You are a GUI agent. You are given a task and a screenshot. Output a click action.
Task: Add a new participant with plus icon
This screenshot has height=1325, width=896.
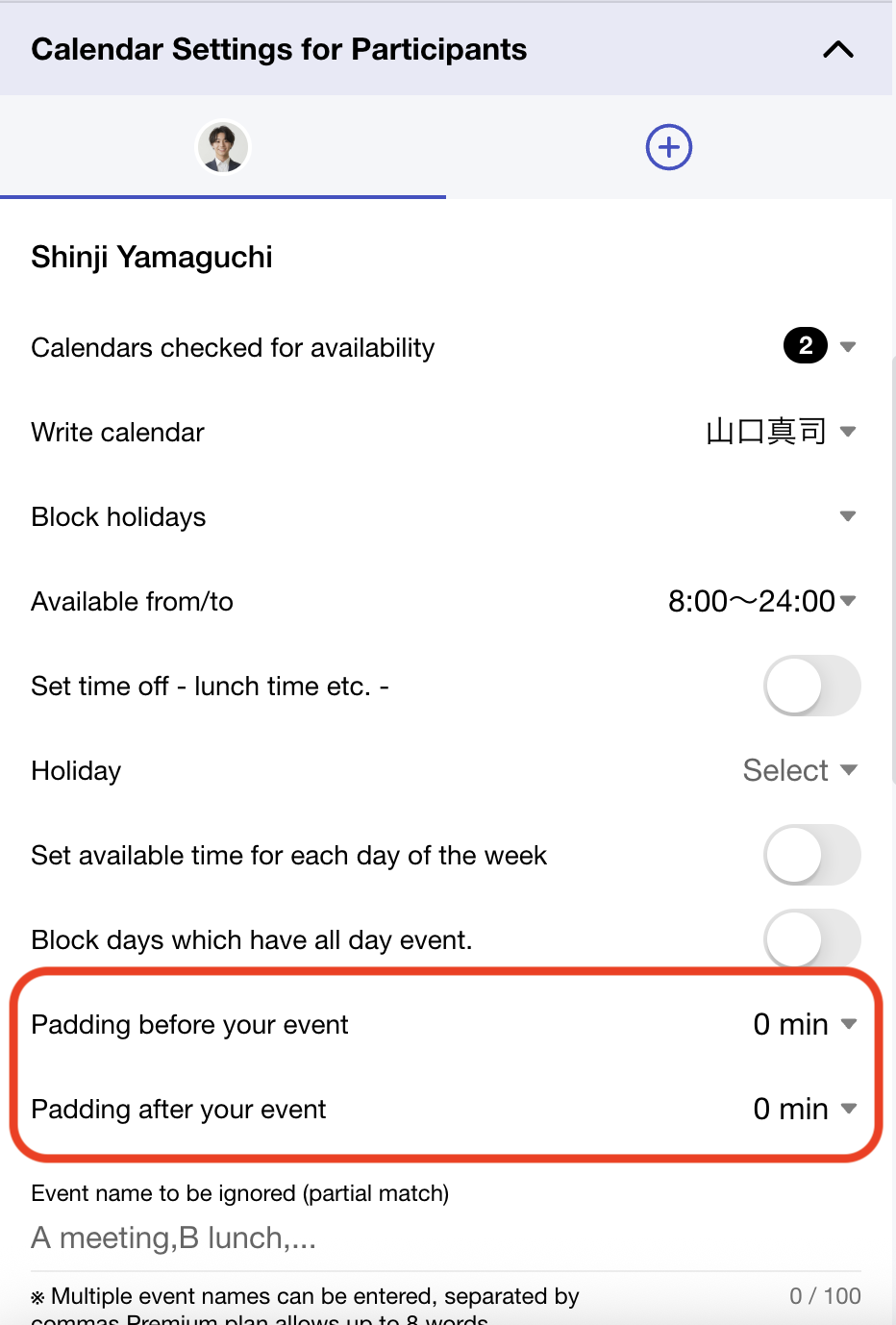pyautogui.click(x=668, y=148)
